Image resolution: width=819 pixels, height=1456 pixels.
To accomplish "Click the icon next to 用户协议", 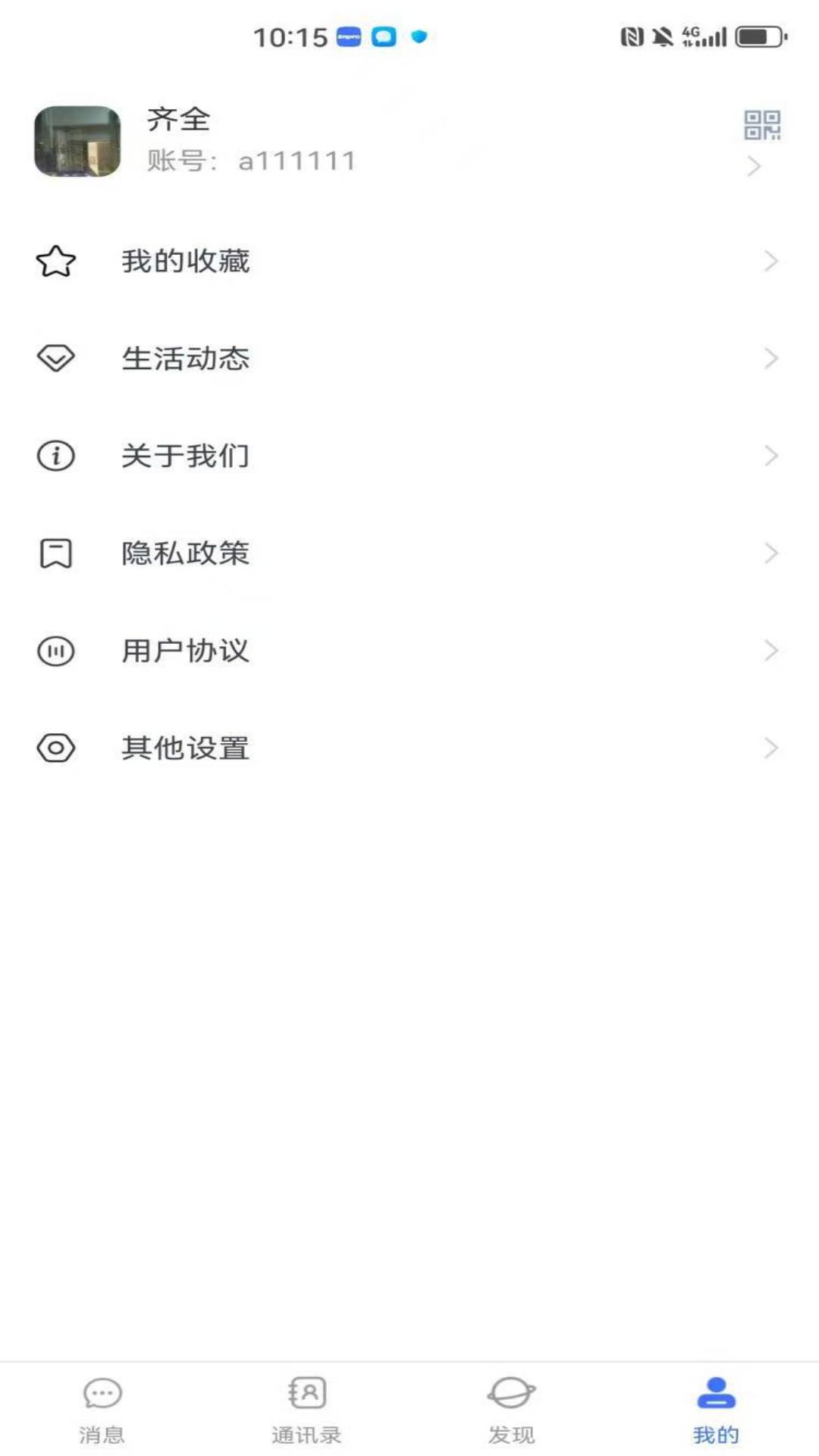I will [x=55, y=650].
